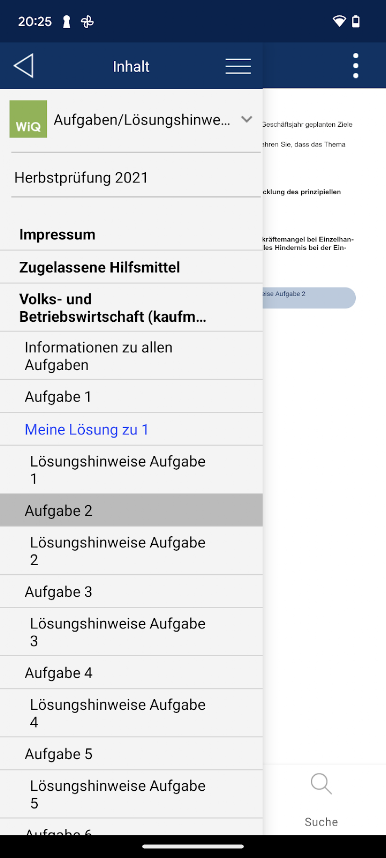View Lösungshinweise Aufgabe 4

[131, 713]
